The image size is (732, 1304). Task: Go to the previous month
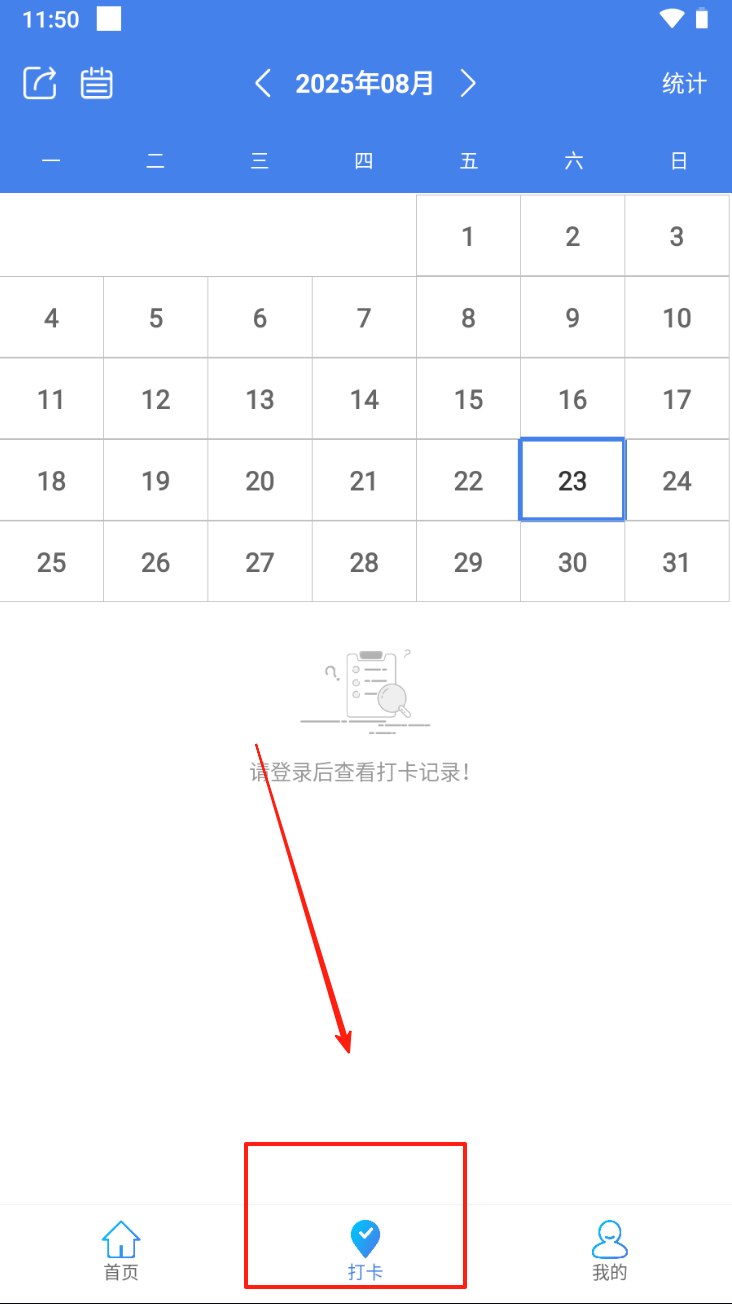pyautogui.click(x=263, y=83)
